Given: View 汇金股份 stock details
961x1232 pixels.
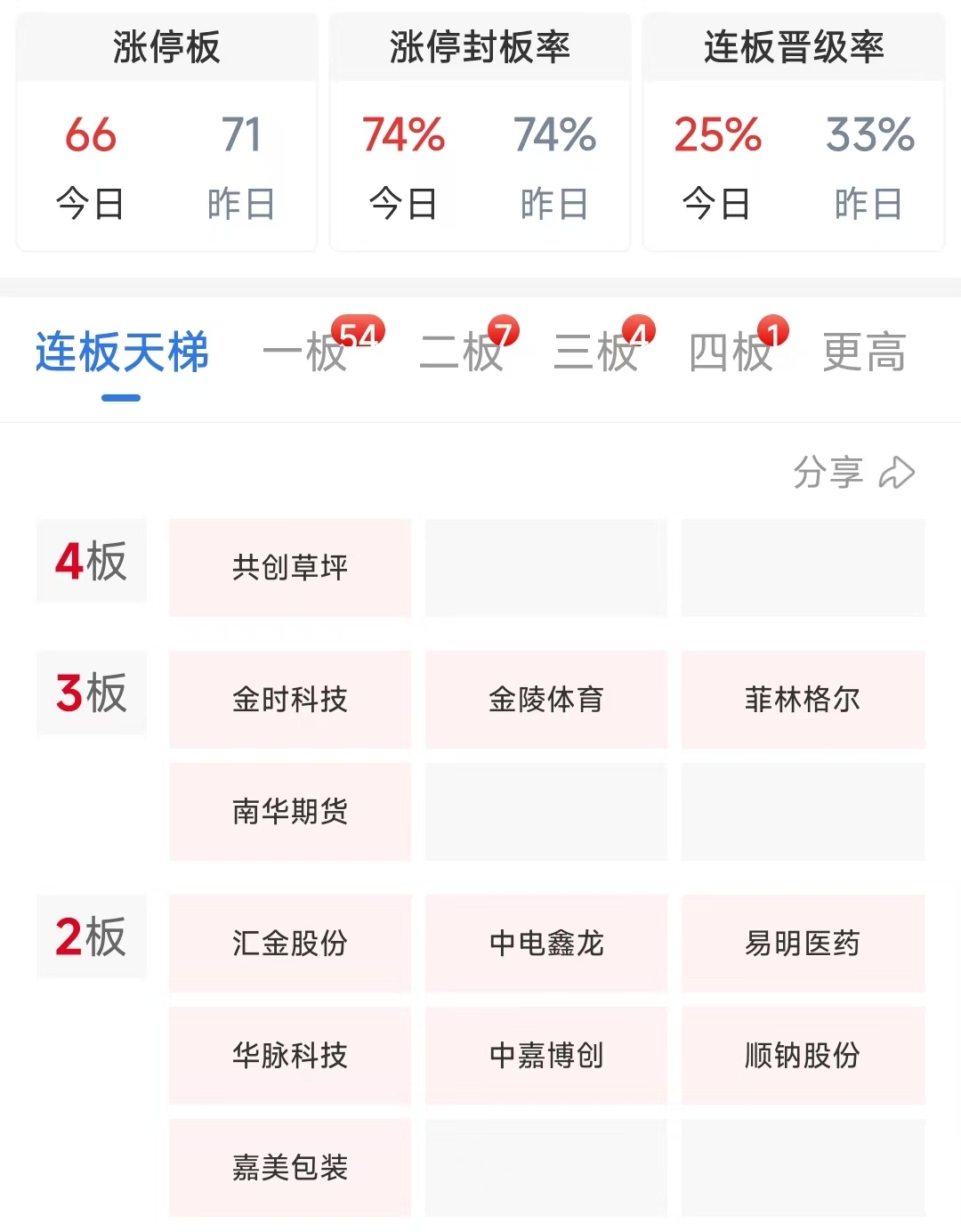Looking at the screenshot, I should [x=290, y=943].
